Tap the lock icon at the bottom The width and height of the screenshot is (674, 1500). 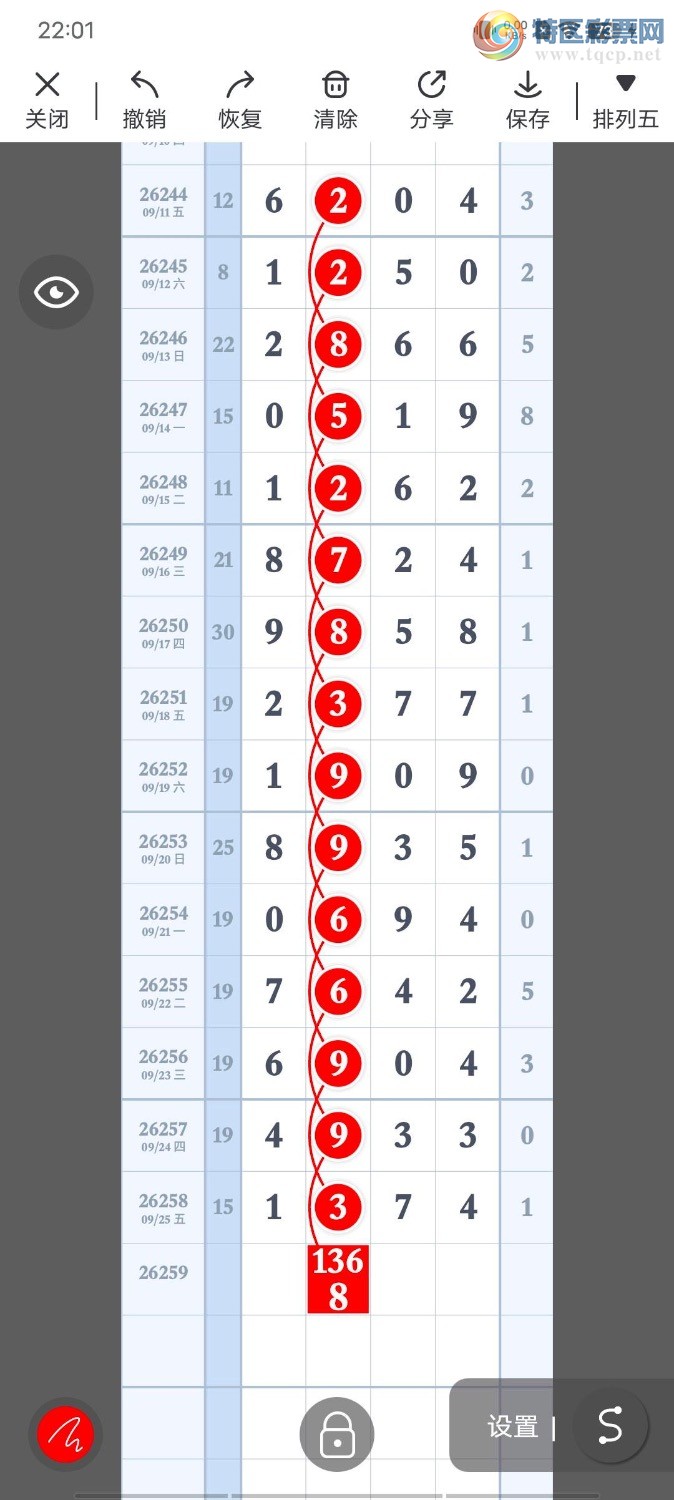[x=337, y=1435]
